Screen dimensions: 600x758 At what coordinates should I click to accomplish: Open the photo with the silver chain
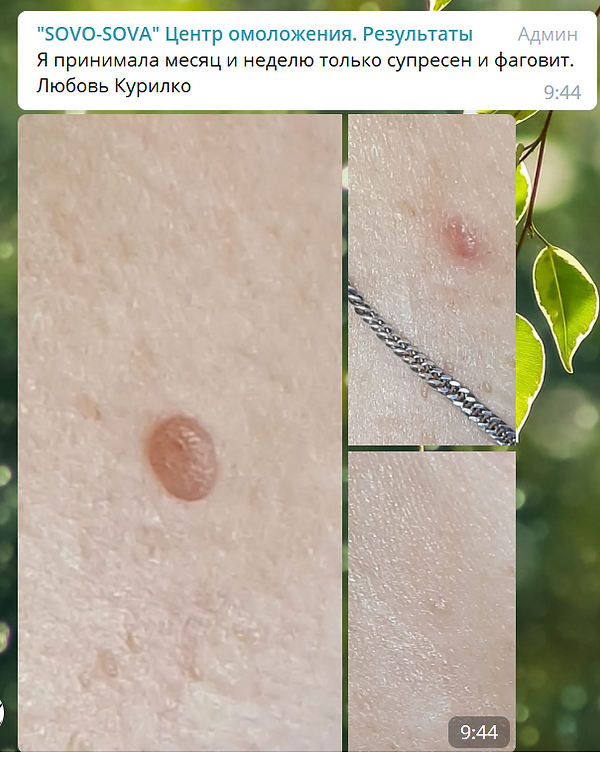[431, 279]
